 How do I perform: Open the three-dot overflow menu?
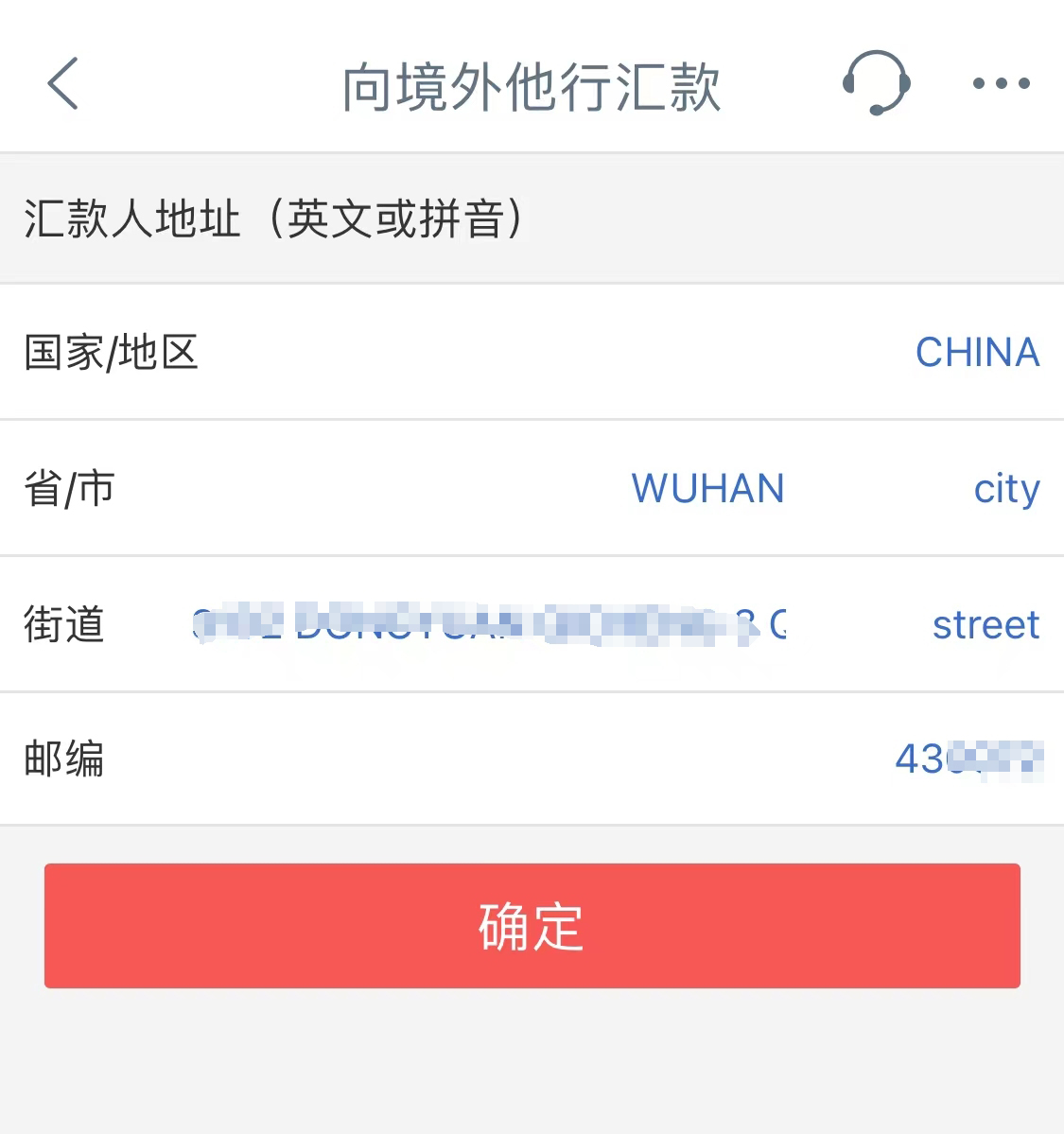(x=1002, y=83)
